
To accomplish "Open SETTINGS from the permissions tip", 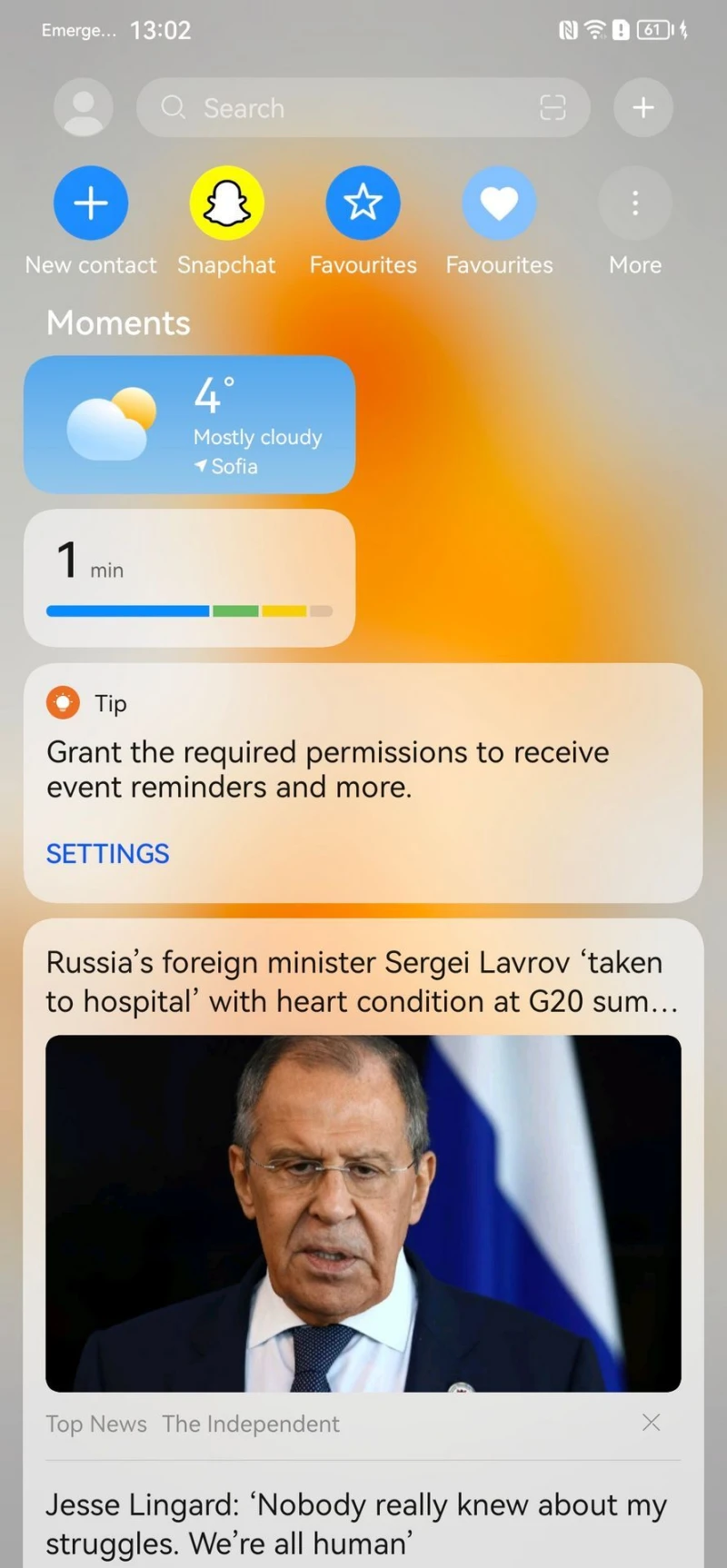I will [107, 853].
